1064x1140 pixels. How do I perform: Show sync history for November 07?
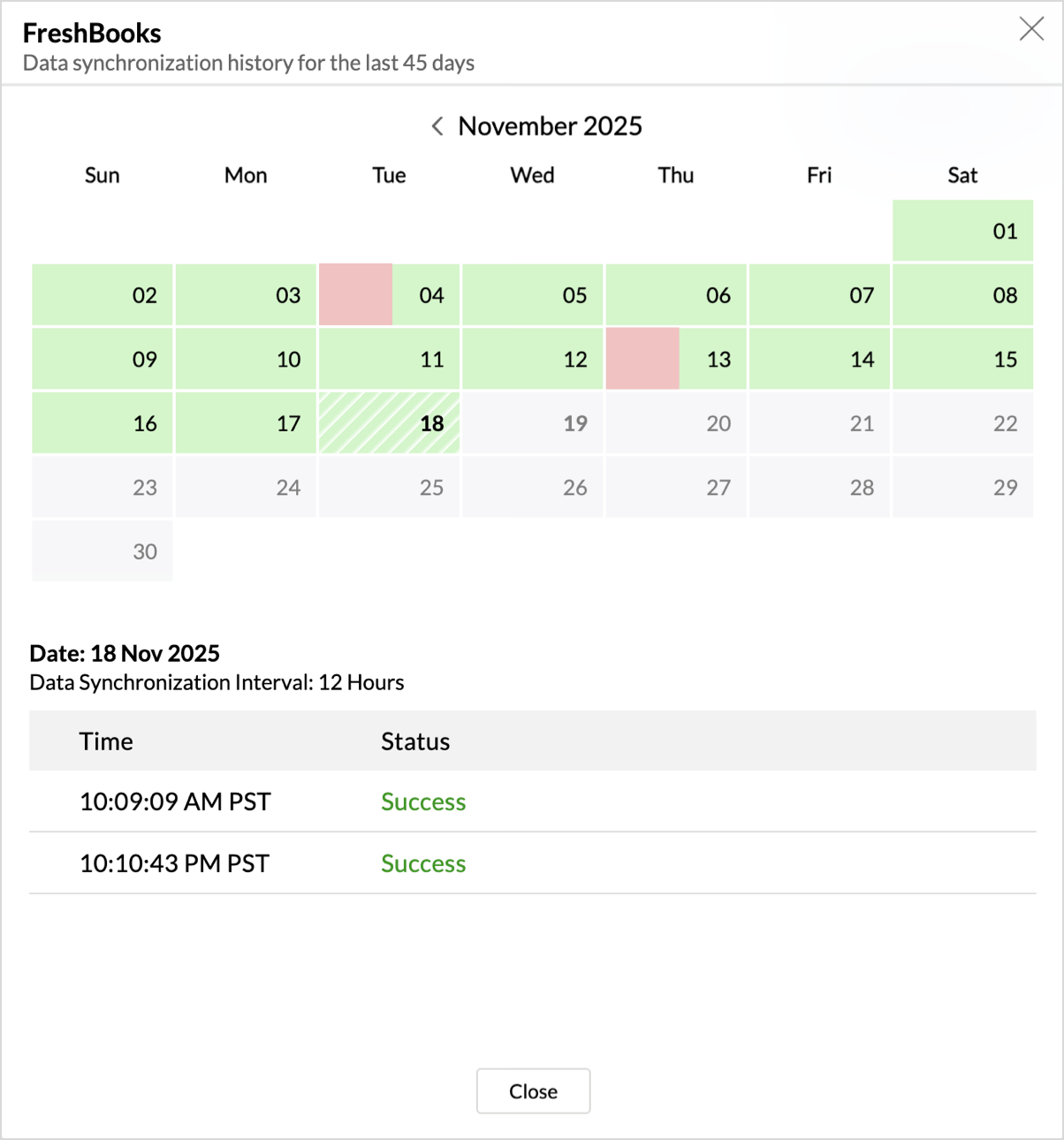click(819, 295)
